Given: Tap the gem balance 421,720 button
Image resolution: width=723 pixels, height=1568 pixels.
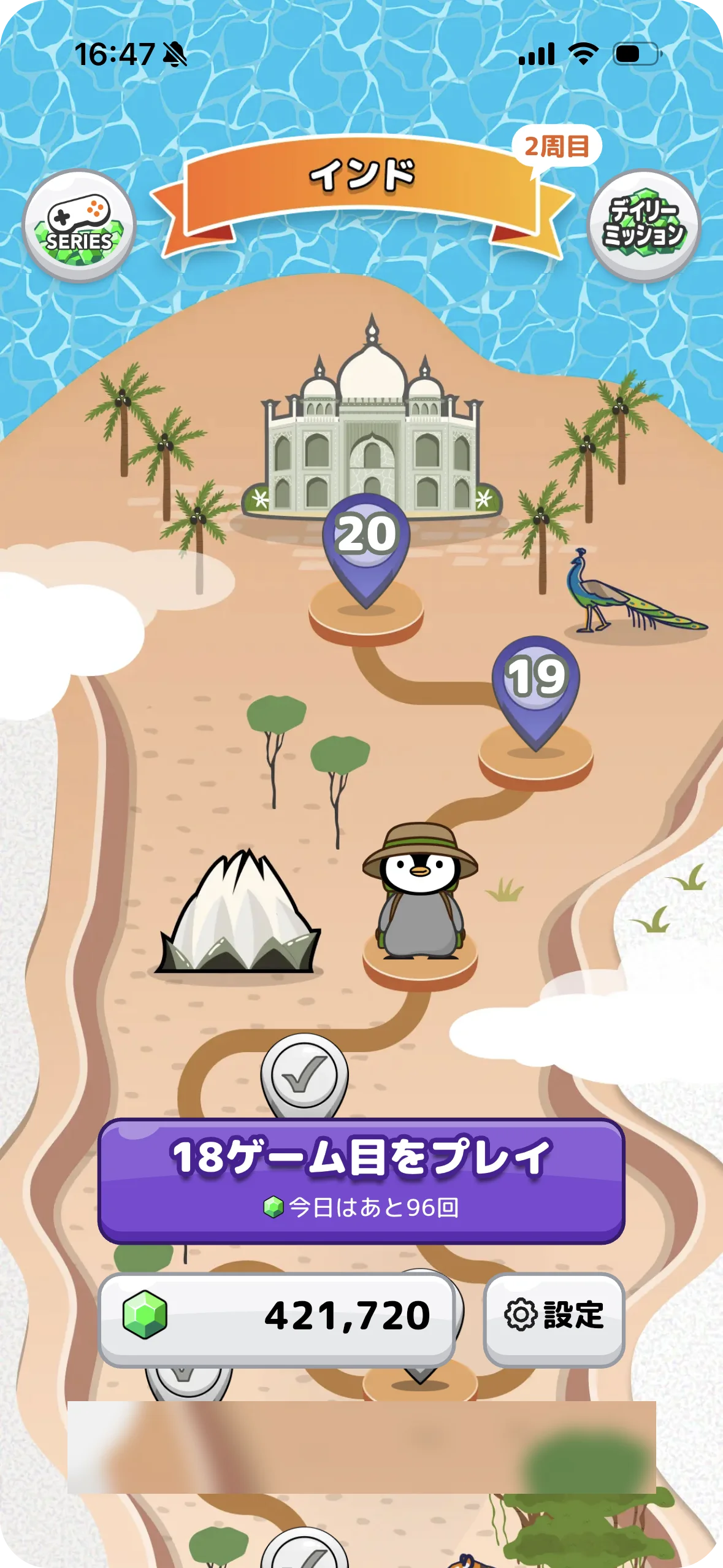Looking at the screenshot, I should pos(277,1318).
